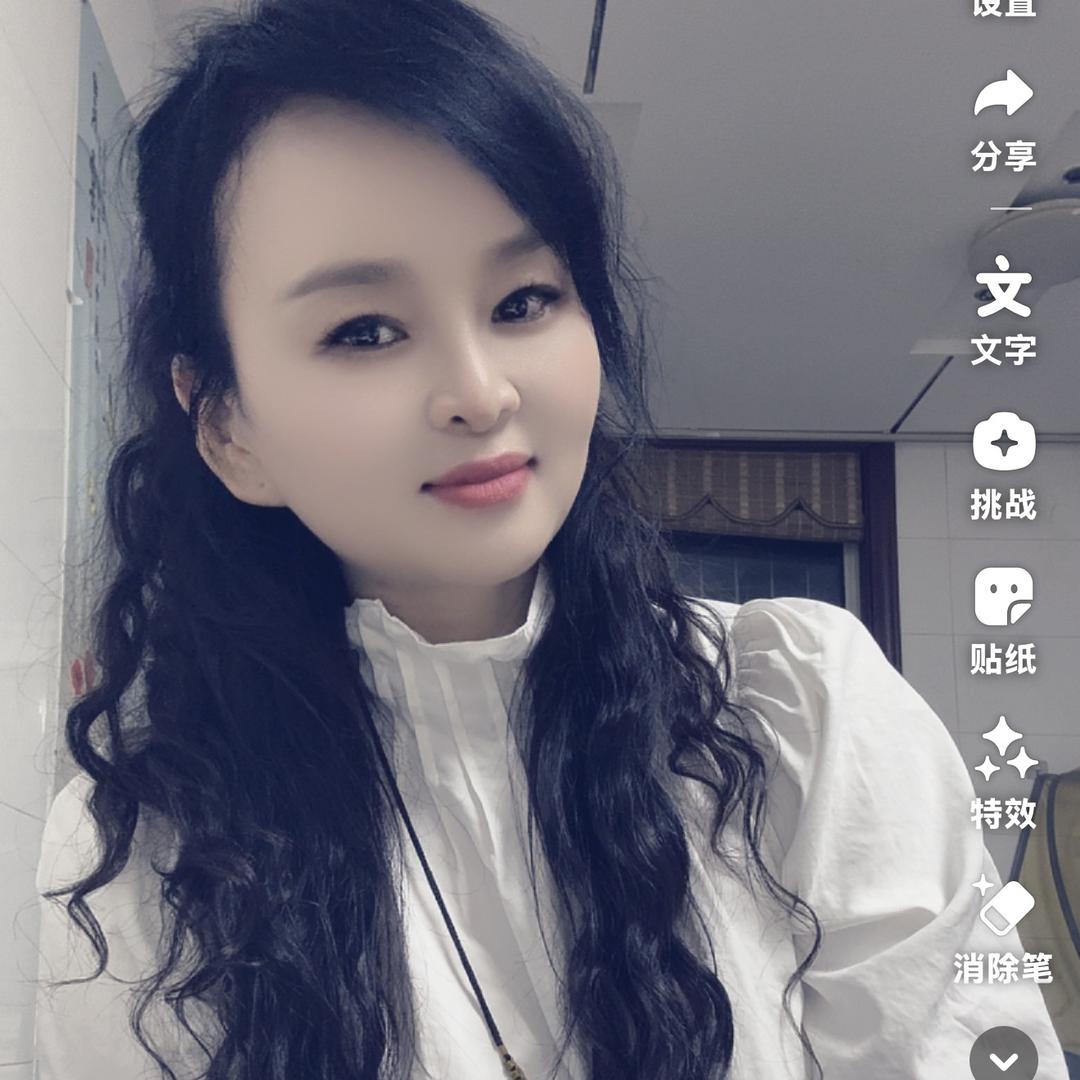Expand more tools with the down chevron
The width and height of the screenshot is (1080, 1080).
(x=1004, y=1059)
